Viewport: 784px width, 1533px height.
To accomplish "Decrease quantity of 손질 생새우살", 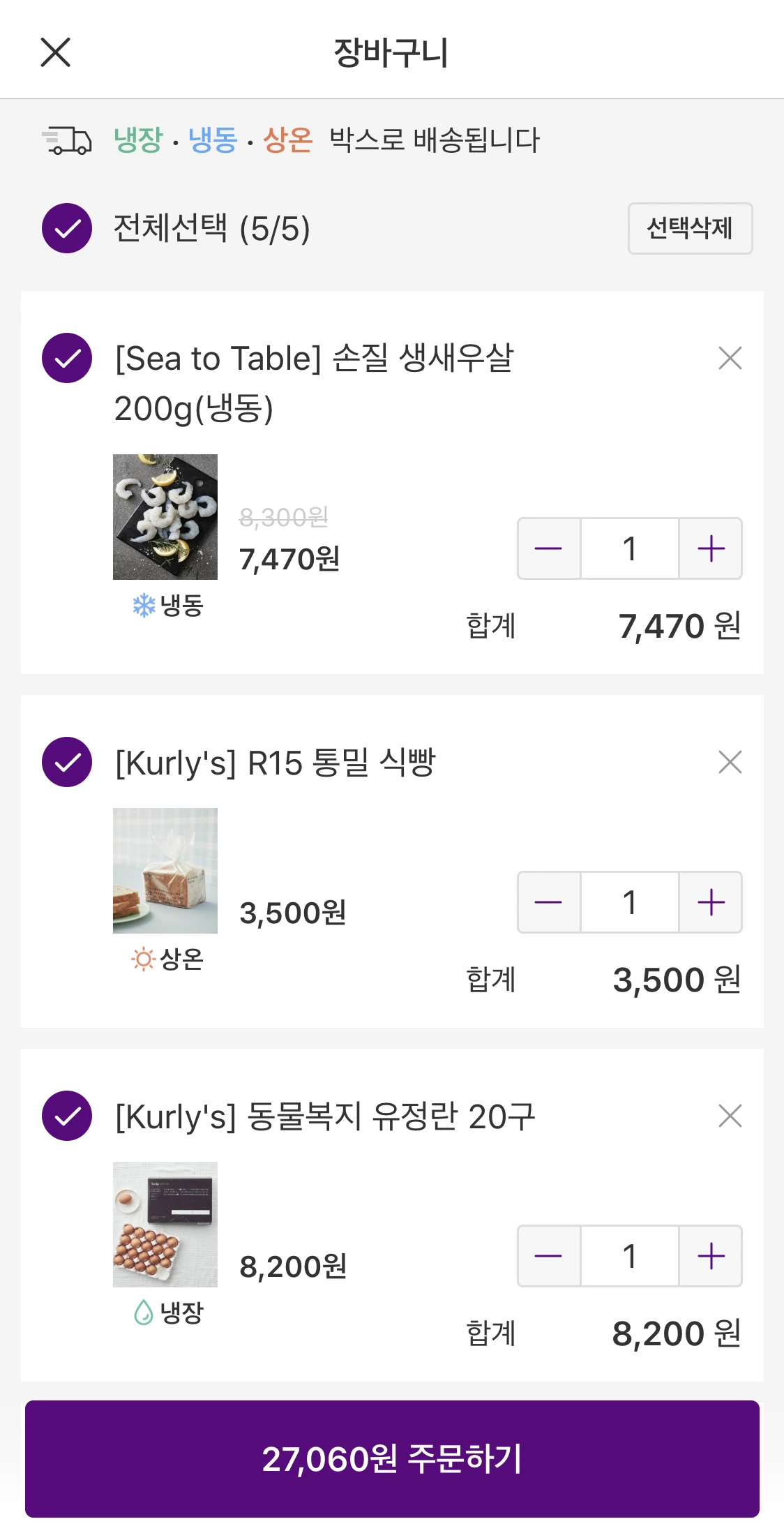I will pos(549,548).
